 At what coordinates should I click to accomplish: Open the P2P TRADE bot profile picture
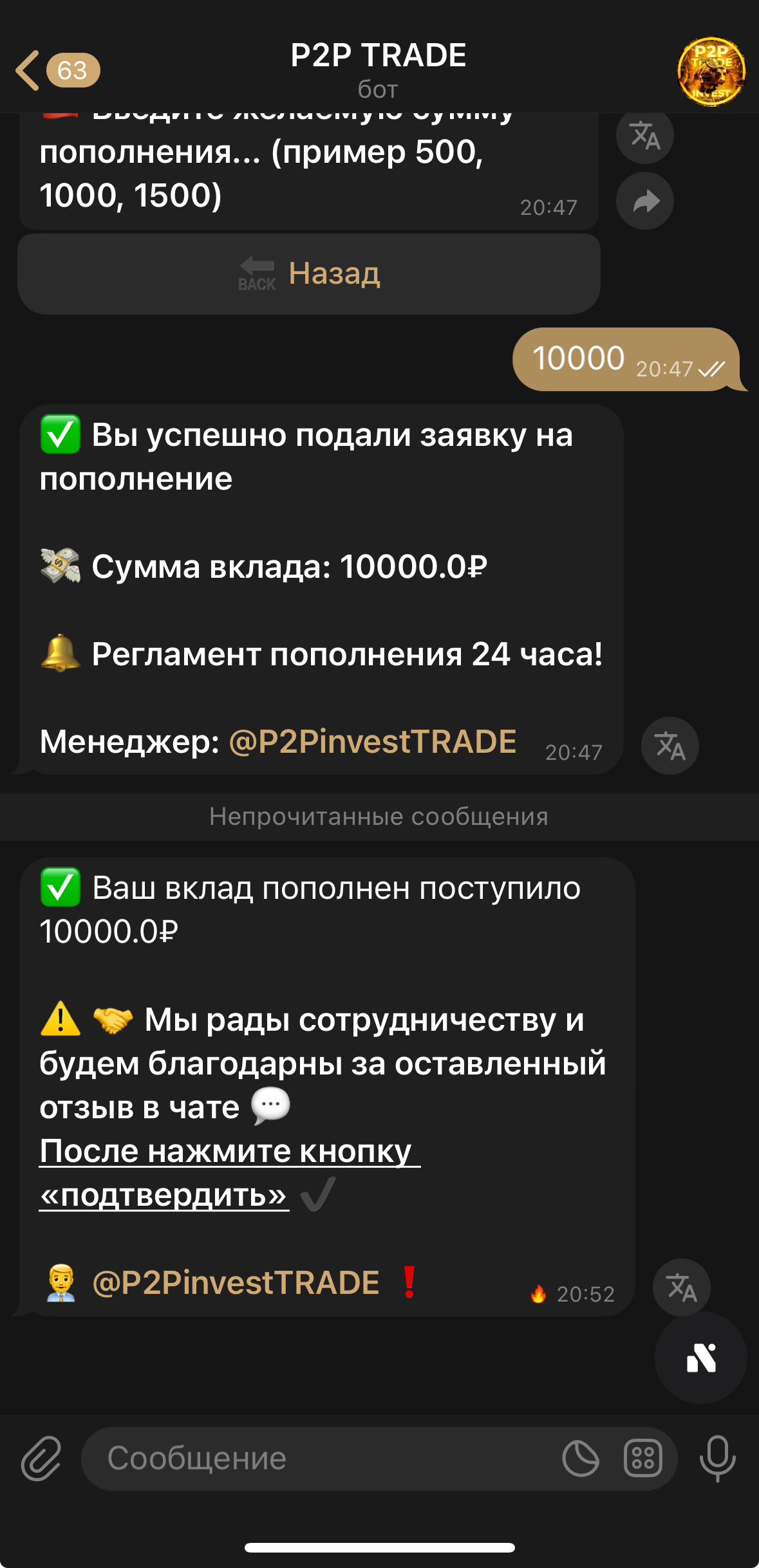(x=711, y=71)
